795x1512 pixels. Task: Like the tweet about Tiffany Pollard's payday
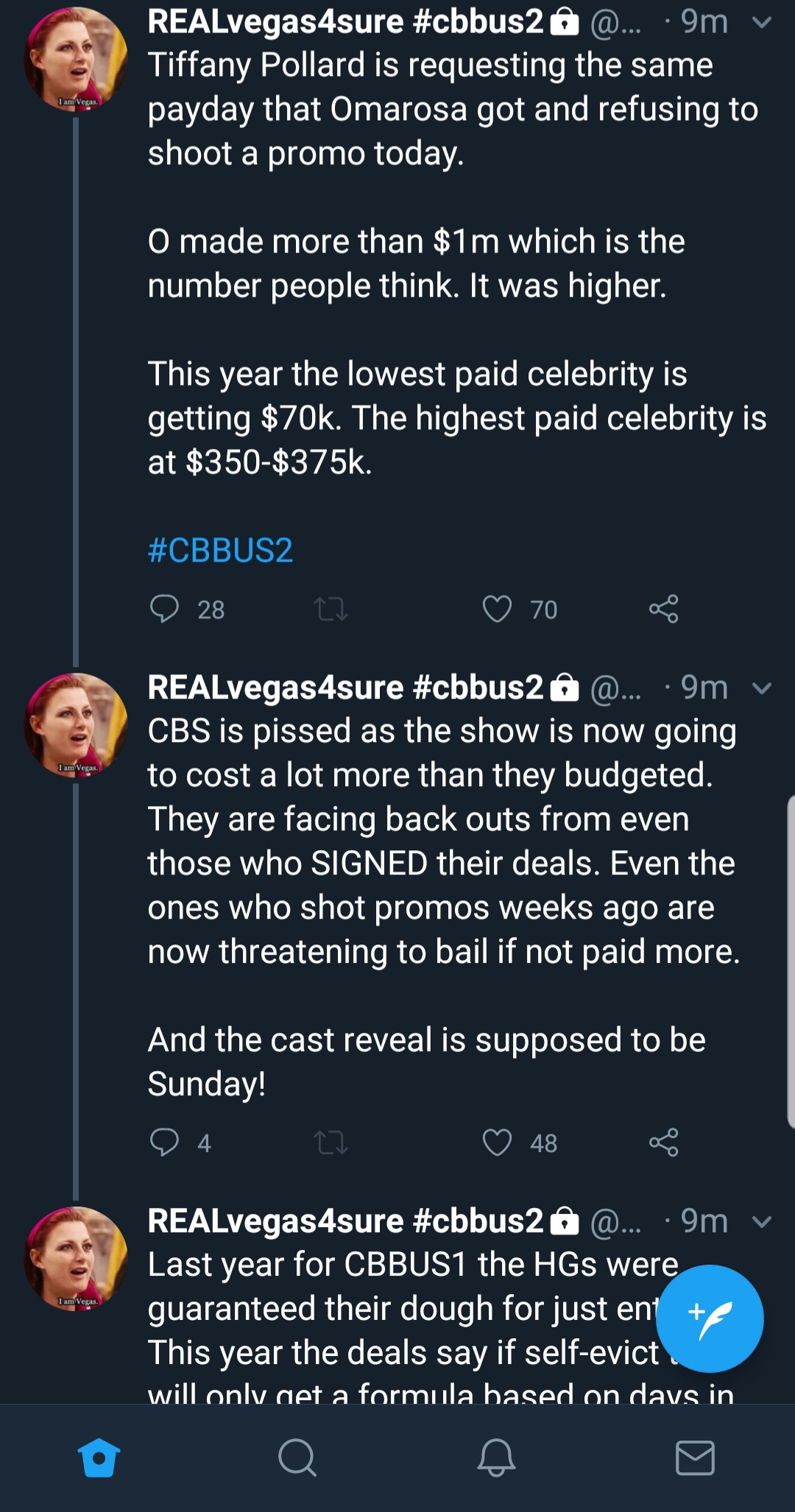[x=497, y=609]
